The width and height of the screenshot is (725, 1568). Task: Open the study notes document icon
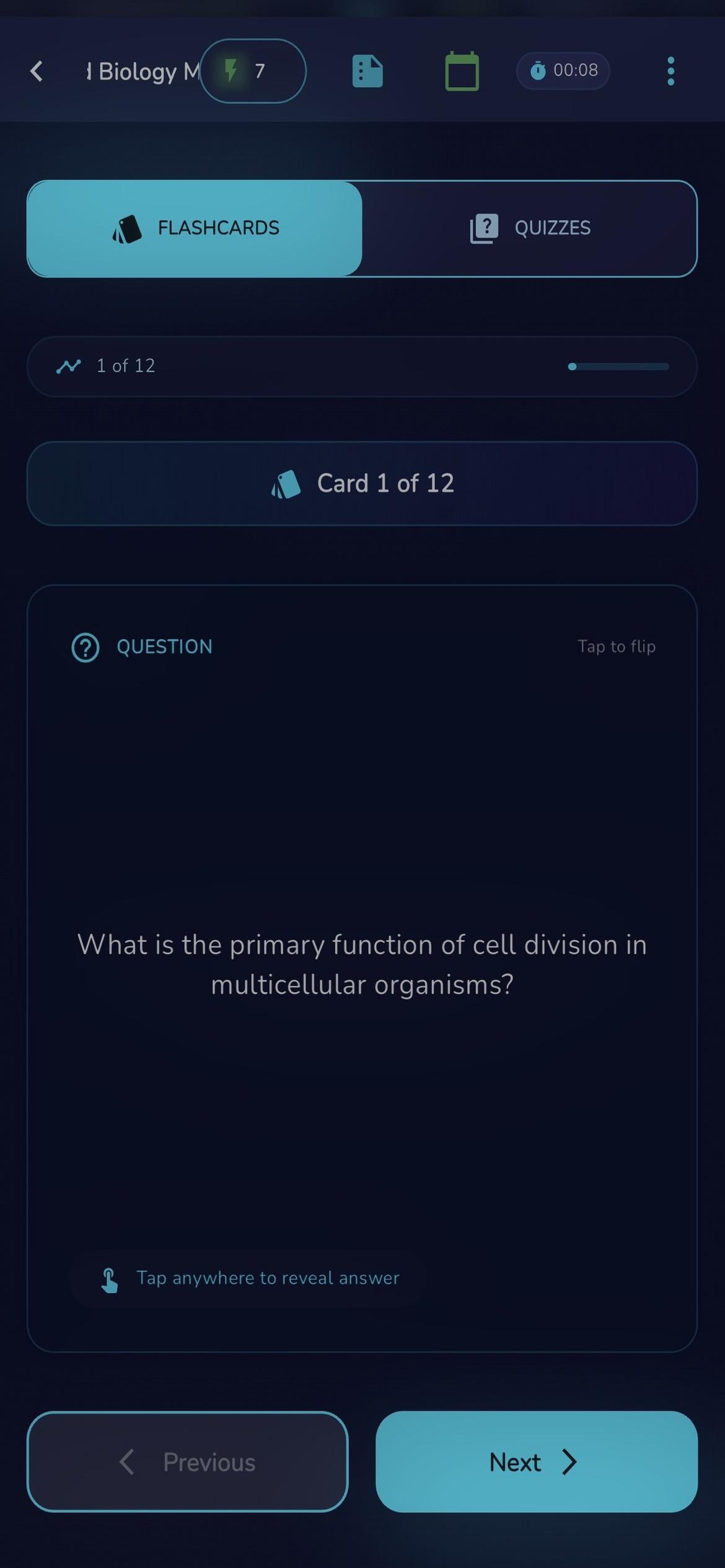pyautogui.click(x=367, y=71)
